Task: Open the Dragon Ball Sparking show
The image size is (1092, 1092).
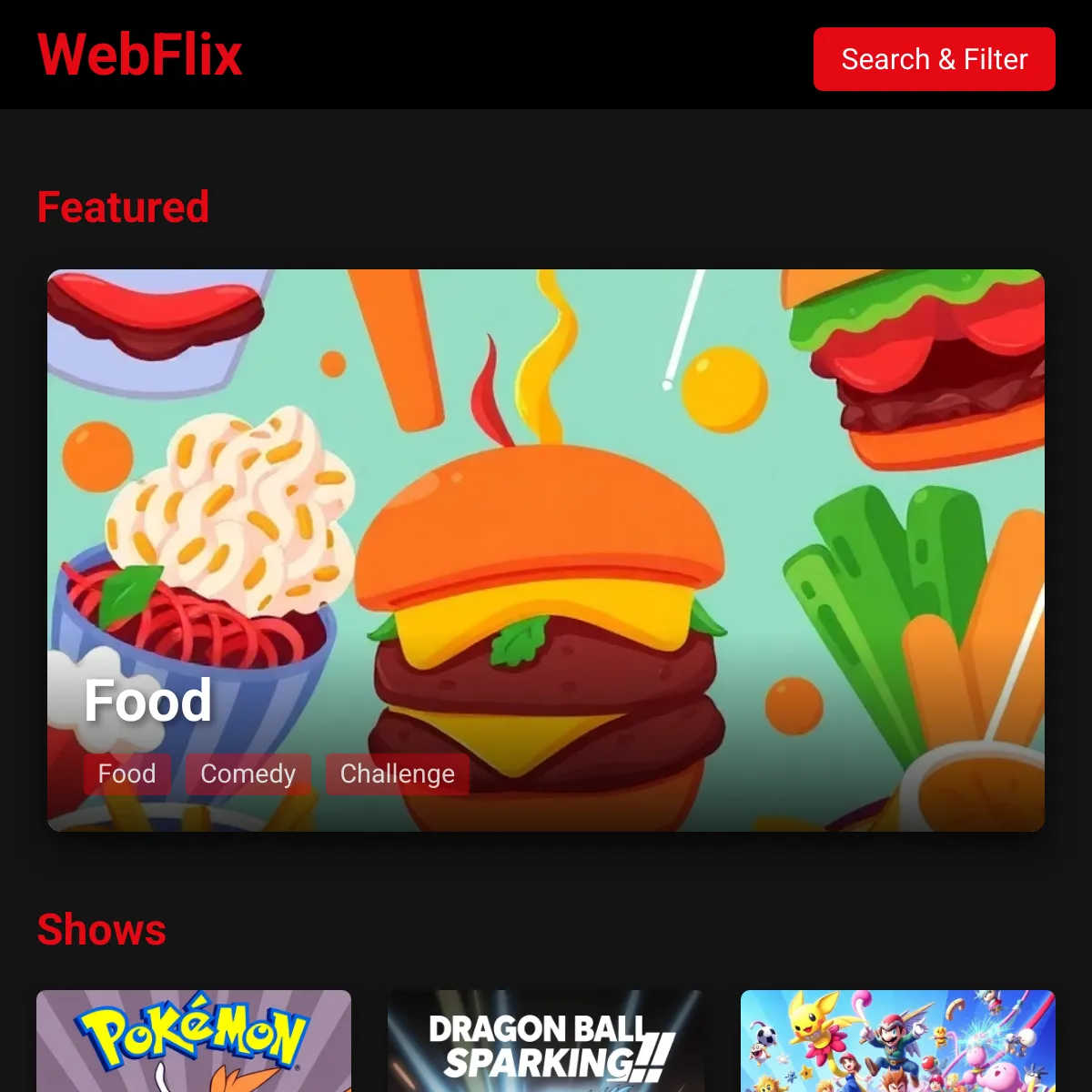Action: 545,1042
